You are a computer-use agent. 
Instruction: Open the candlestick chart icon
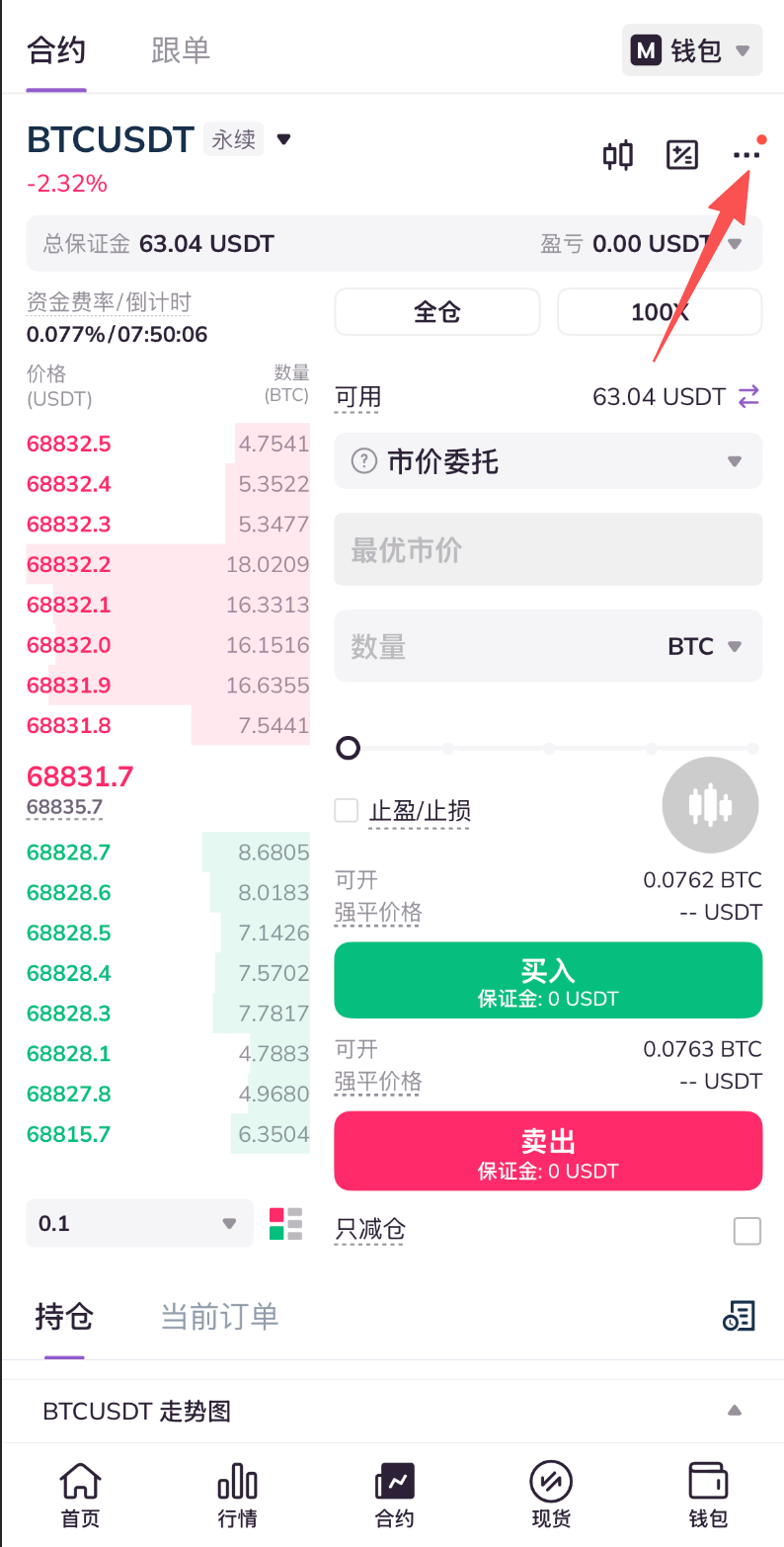[618, 155]
